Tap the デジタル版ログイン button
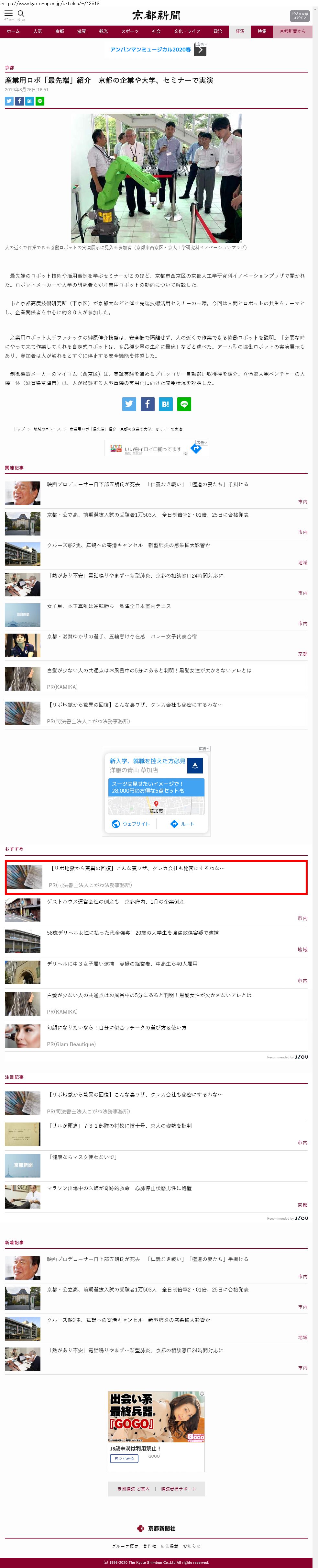The height and width of the screenshot is (1568, 318). 299,15
